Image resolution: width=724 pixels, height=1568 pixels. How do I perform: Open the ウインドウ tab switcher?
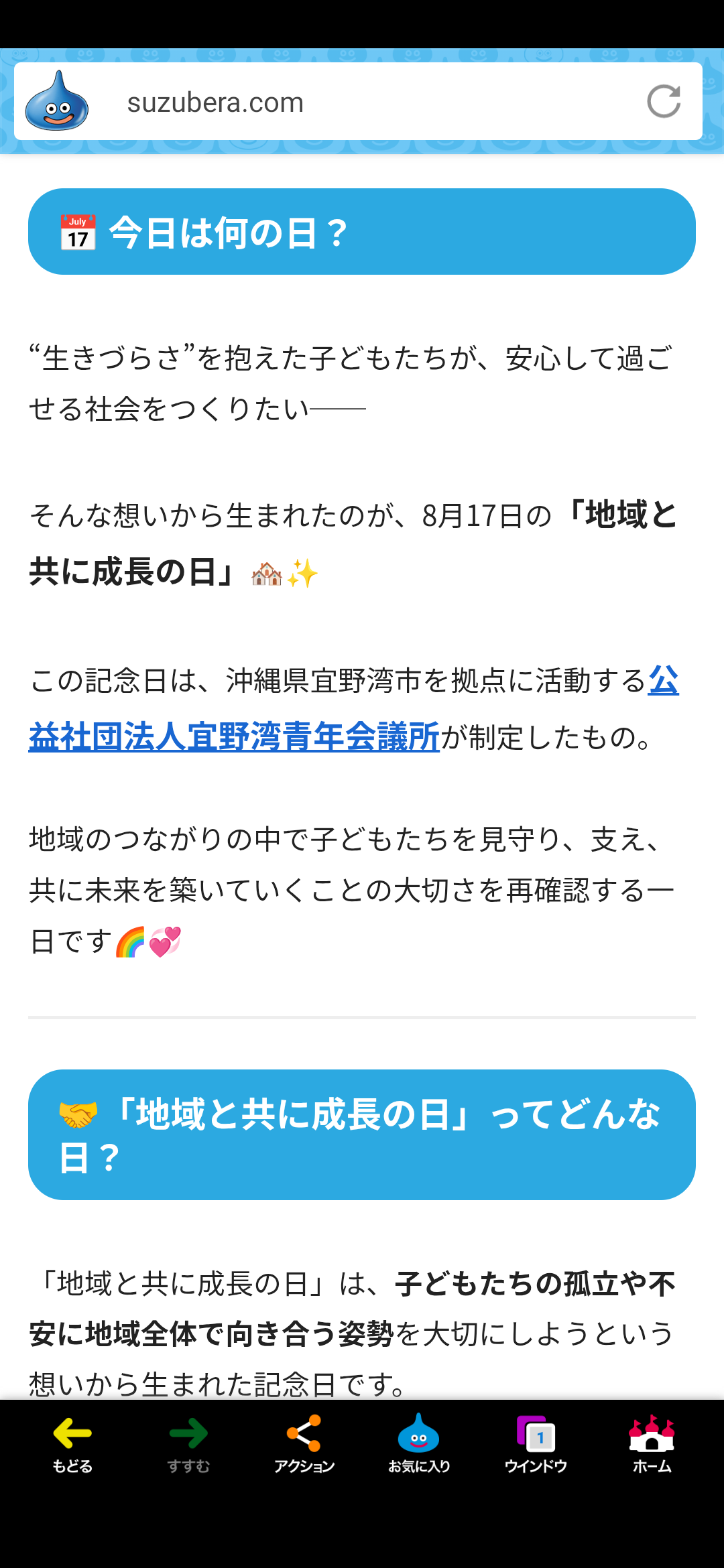point(536,1444)
